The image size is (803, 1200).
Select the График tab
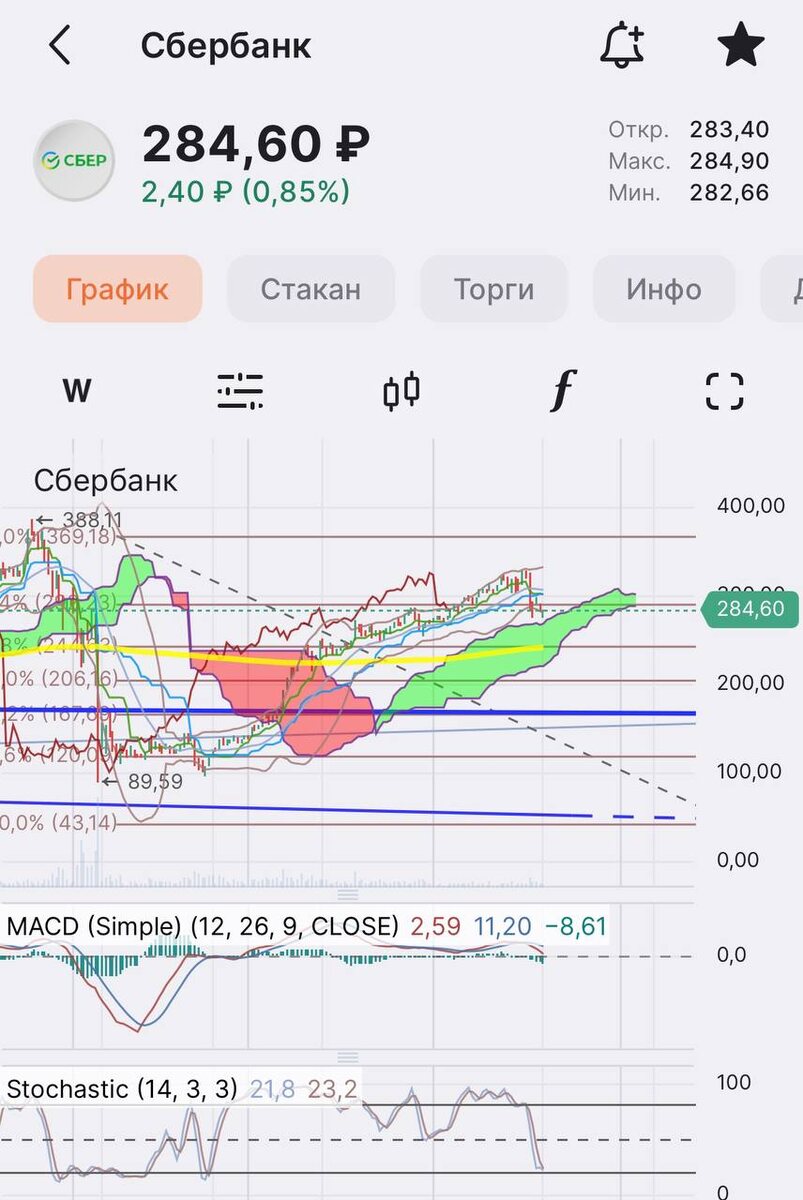(x=118, y=289)
